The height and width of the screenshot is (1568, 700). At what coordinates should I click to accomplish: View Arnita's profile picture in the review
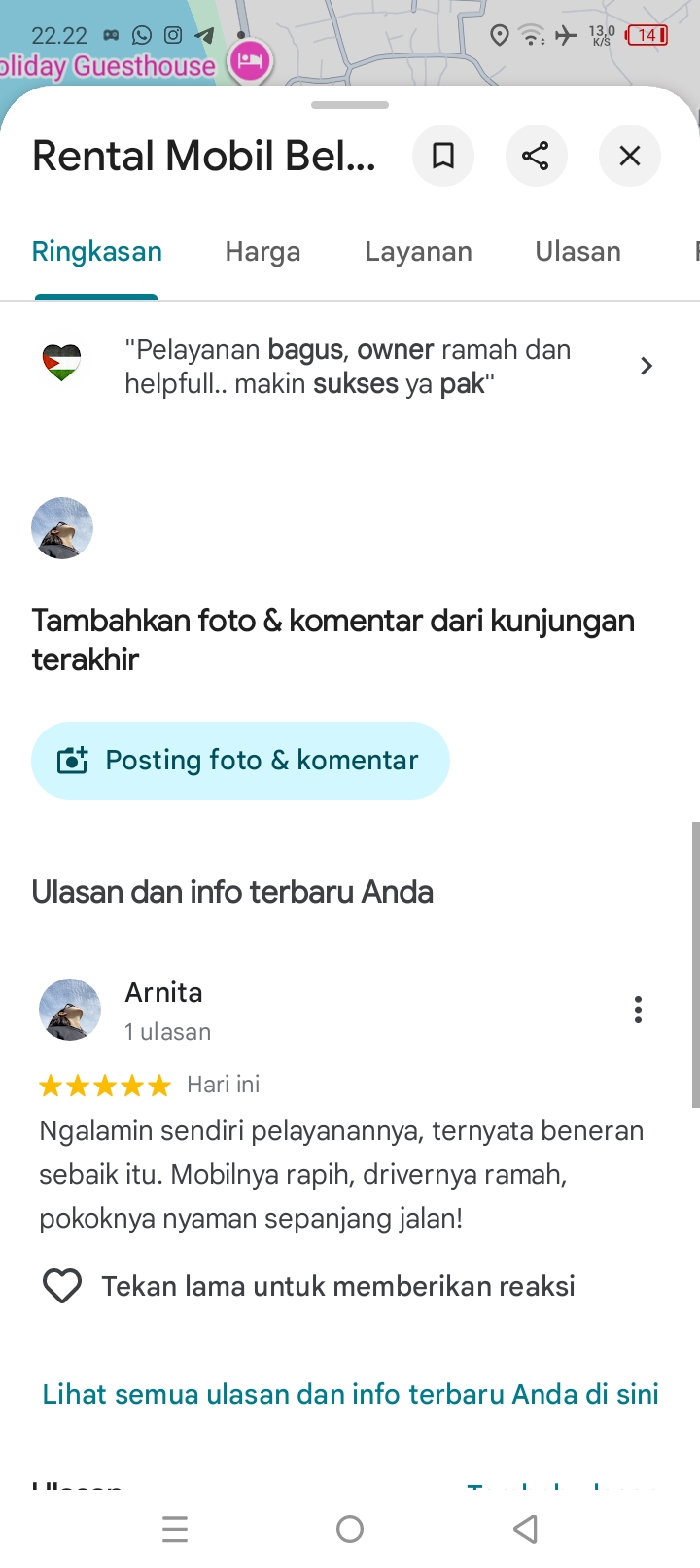(70, 1010)
